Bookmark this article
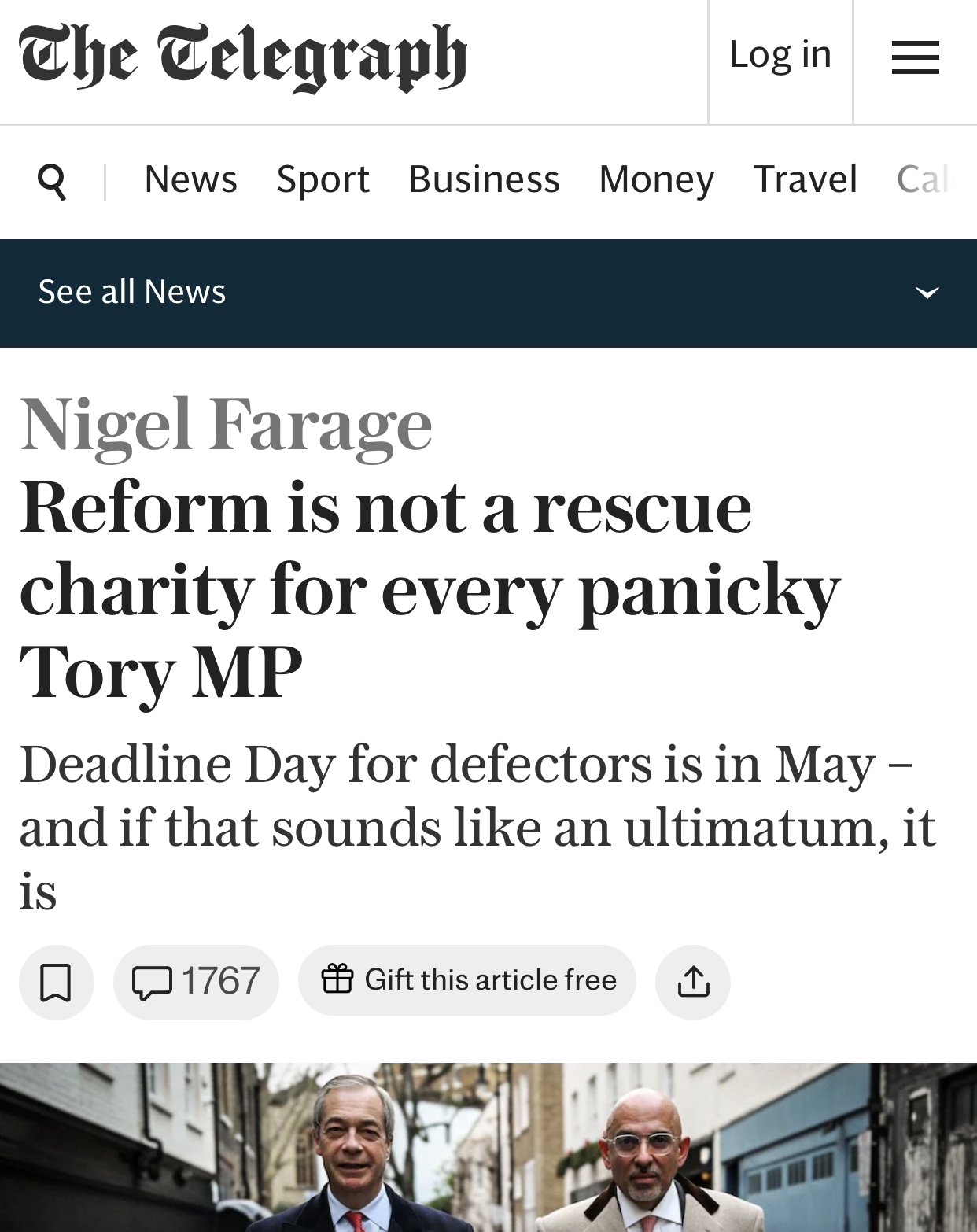The height and width of the screenshot is (1232, 977). coord(56,982)
